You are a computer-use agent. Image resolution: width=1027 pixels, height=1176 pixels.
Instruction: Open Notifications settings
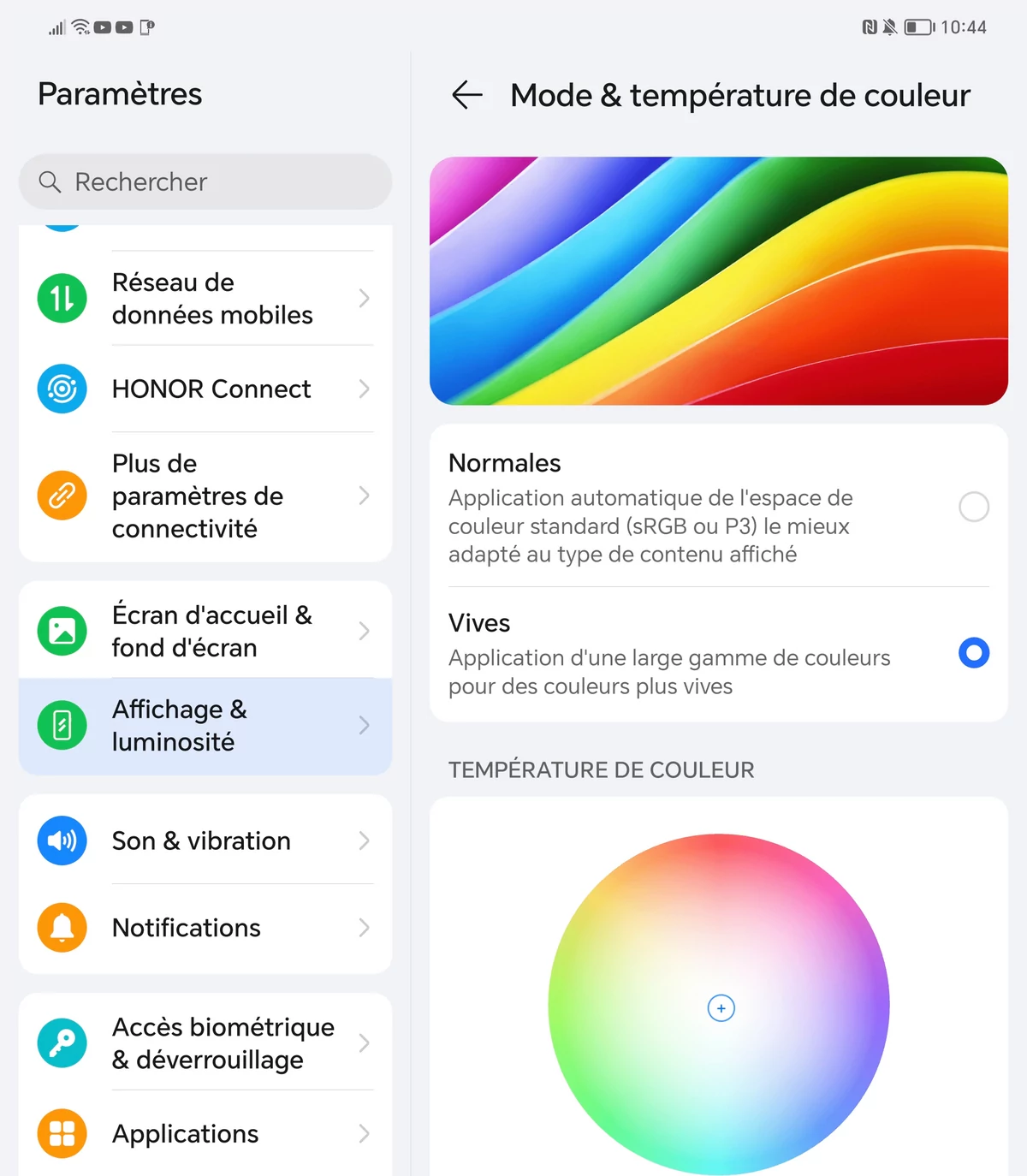click(x=205, y=928)
